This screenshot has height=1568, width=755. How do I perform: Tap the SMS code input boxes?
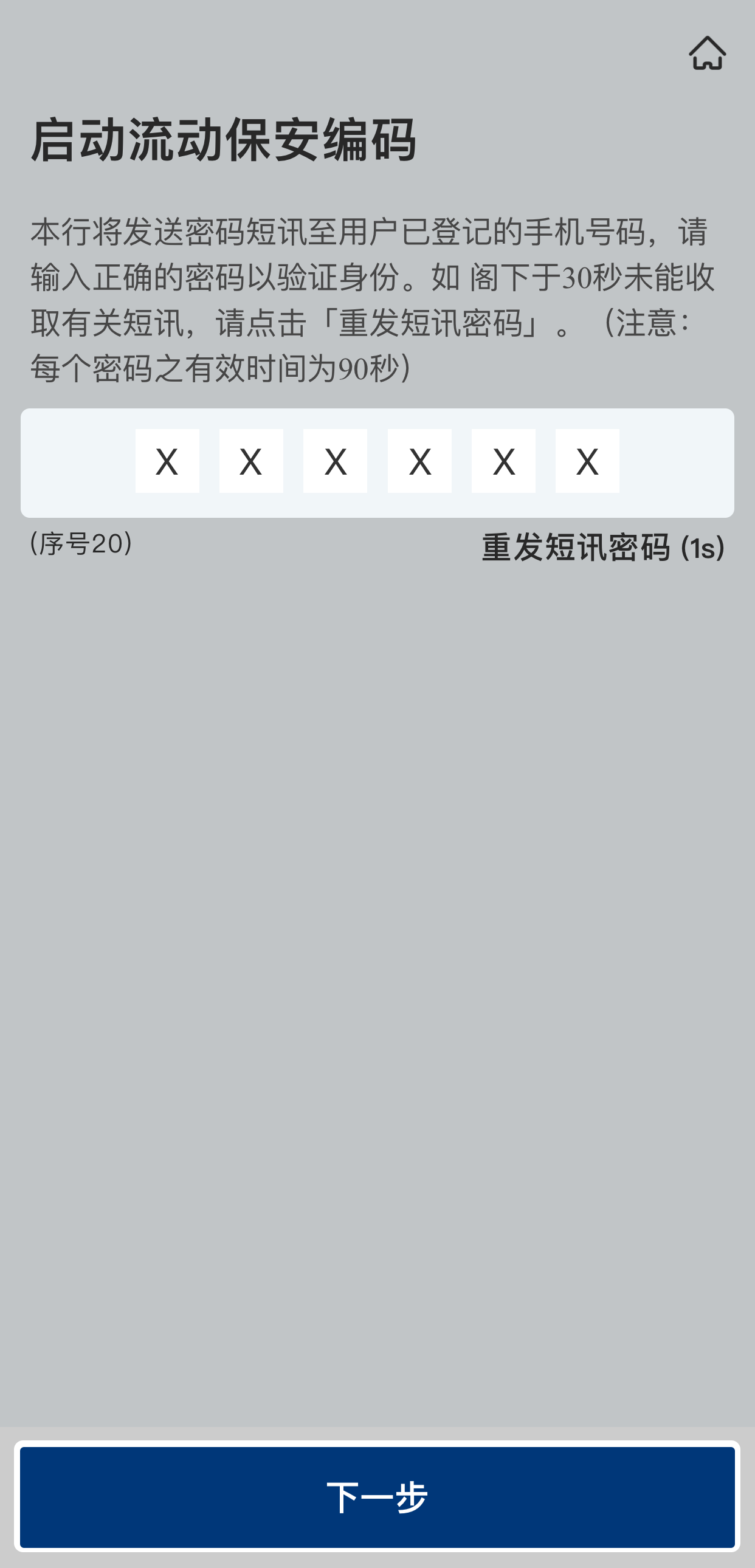377,461
